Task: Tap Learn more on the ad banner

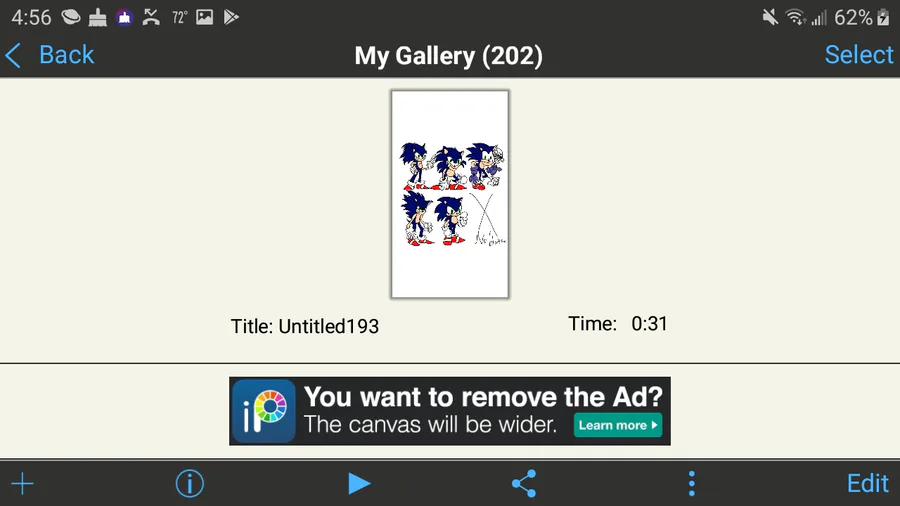Action: tap(618, 425)
